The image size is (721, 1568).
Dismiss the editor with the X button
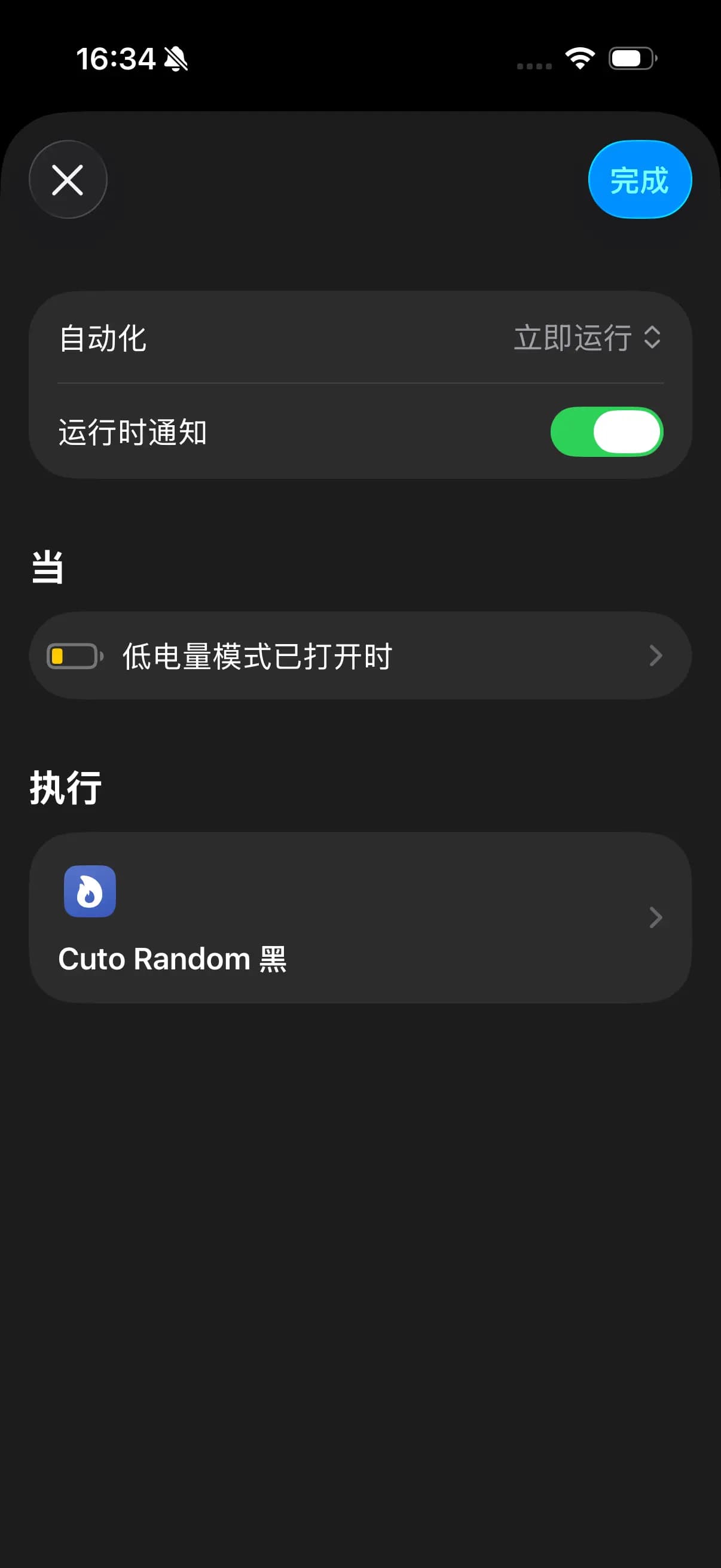[68, 179]
